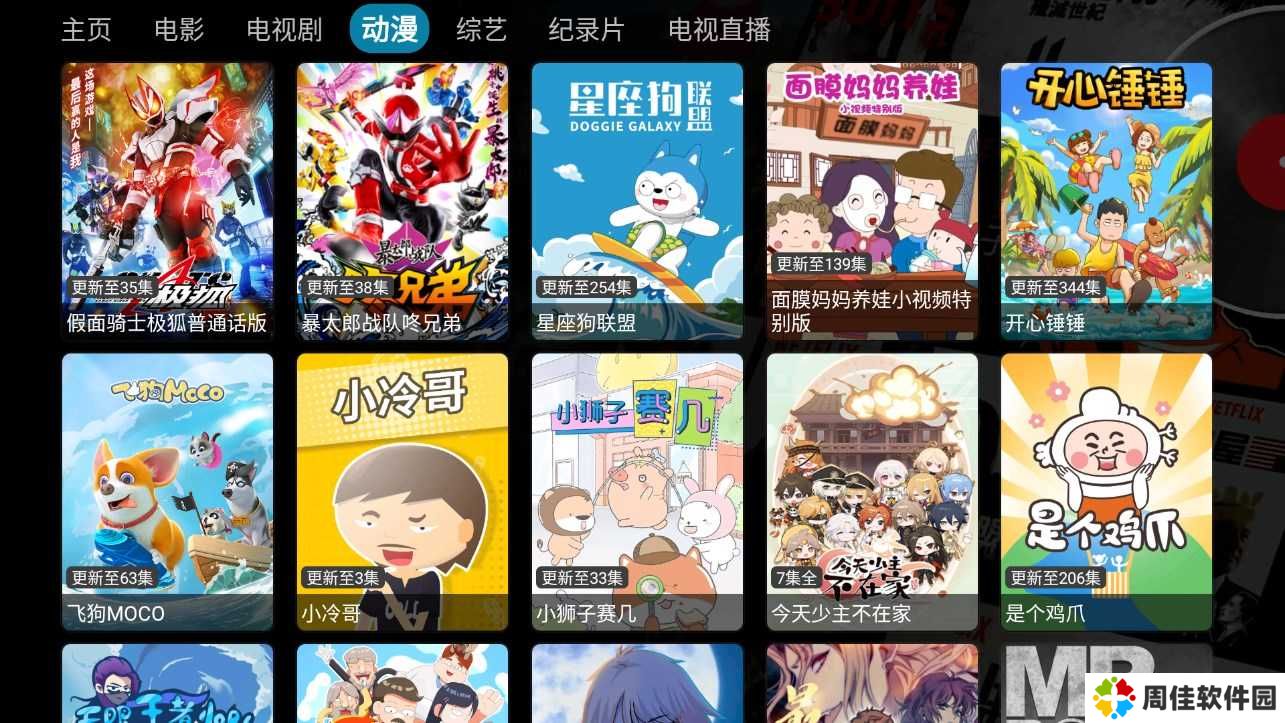
Task: Open the 电视剧 tab
Action: (x=284, y=30)
